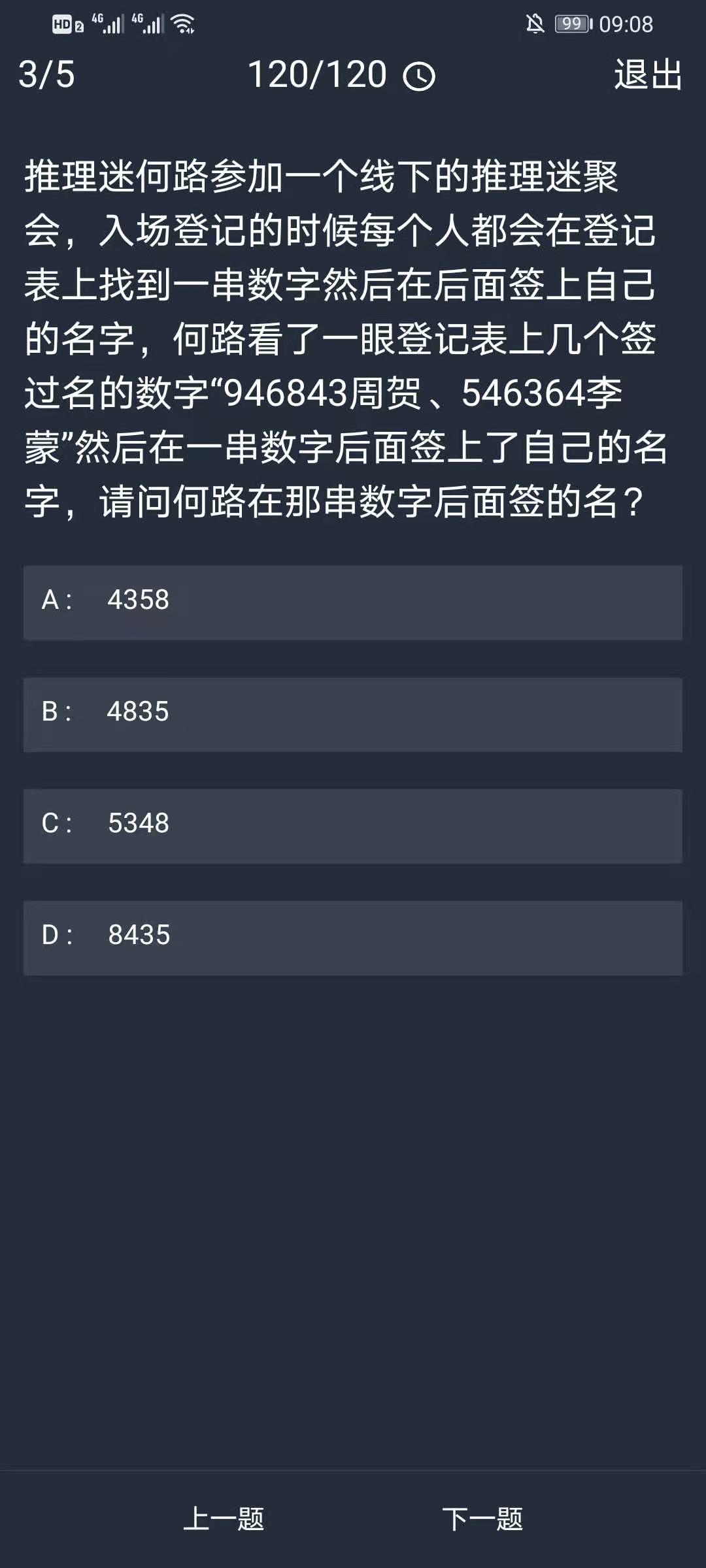Select answer A: 4358

pyautogui.click(x=353, y=602)
